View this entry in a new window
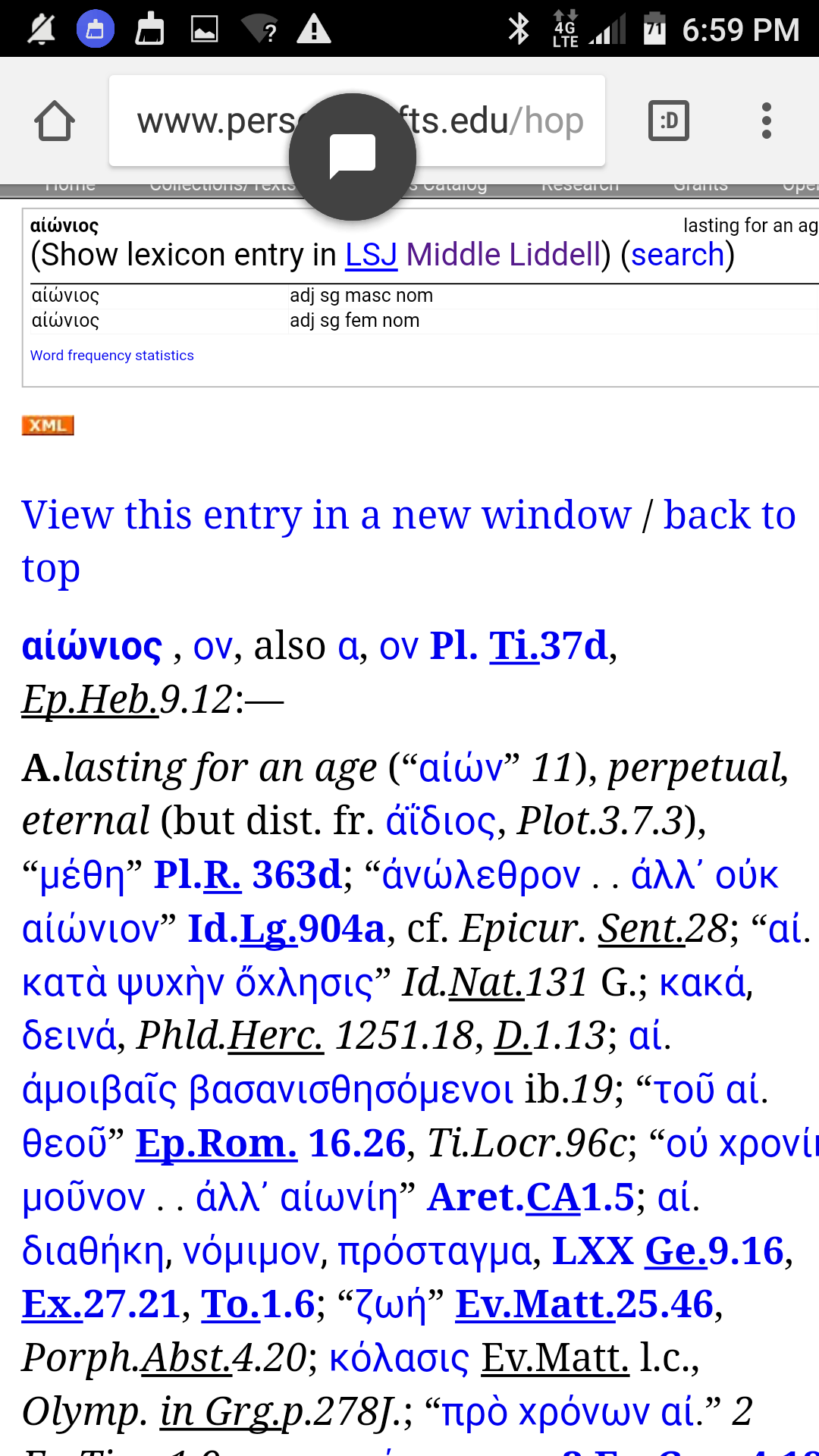Viewport: 819px width, 1456px height. 326,516
